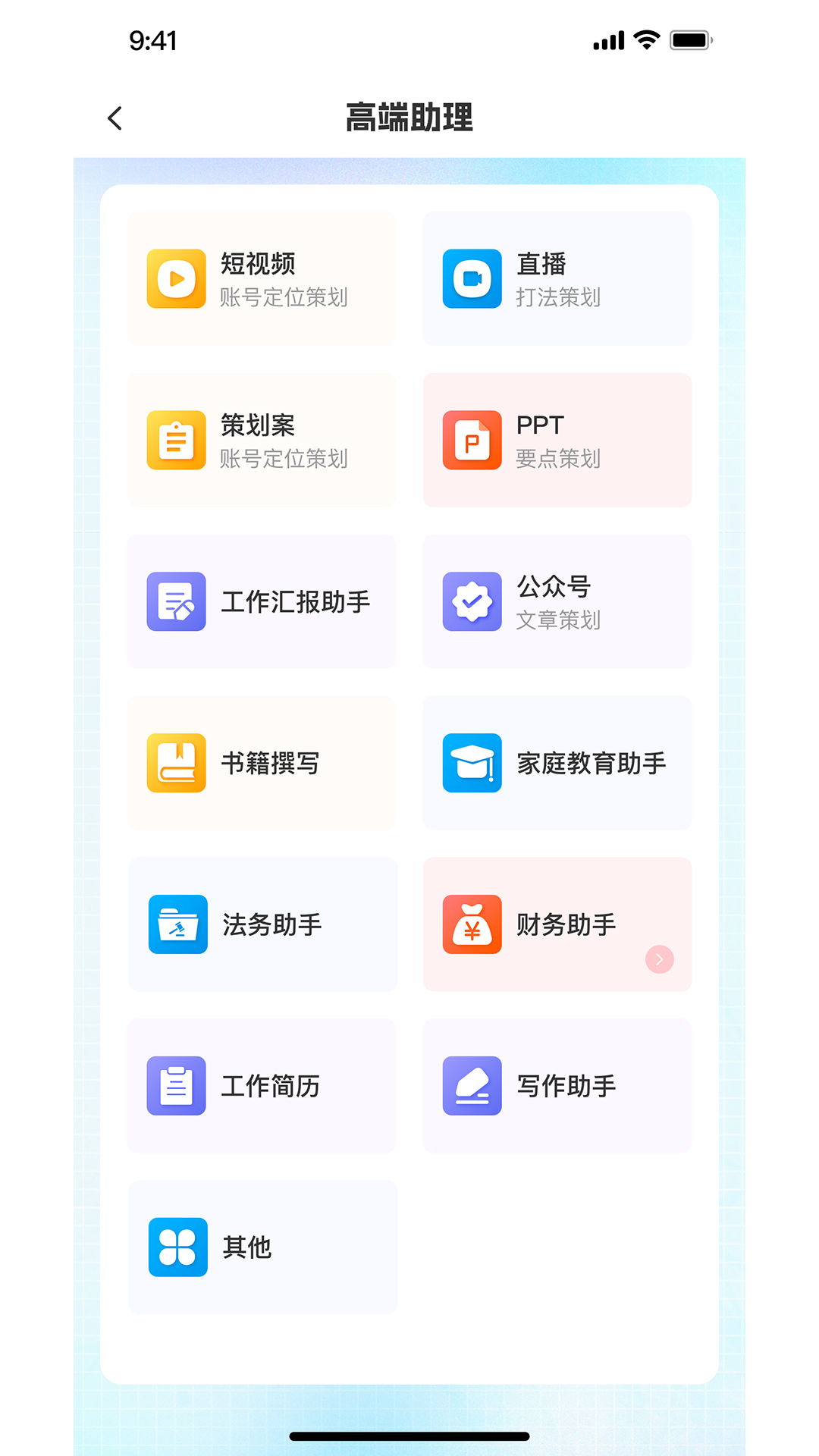The width and height of the screenshot is (819, 1456).
Task: Choose 工作汇报助手
Action: pos(262,601)
